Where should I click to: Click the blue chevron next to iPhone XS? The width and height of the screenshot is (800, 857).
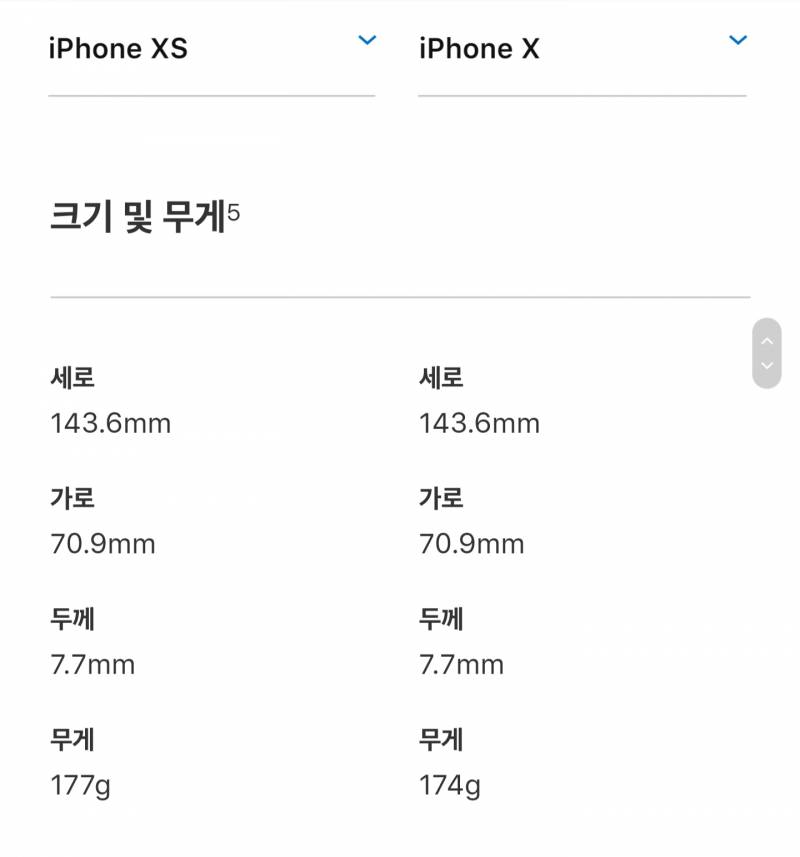(x=367, y=40)
